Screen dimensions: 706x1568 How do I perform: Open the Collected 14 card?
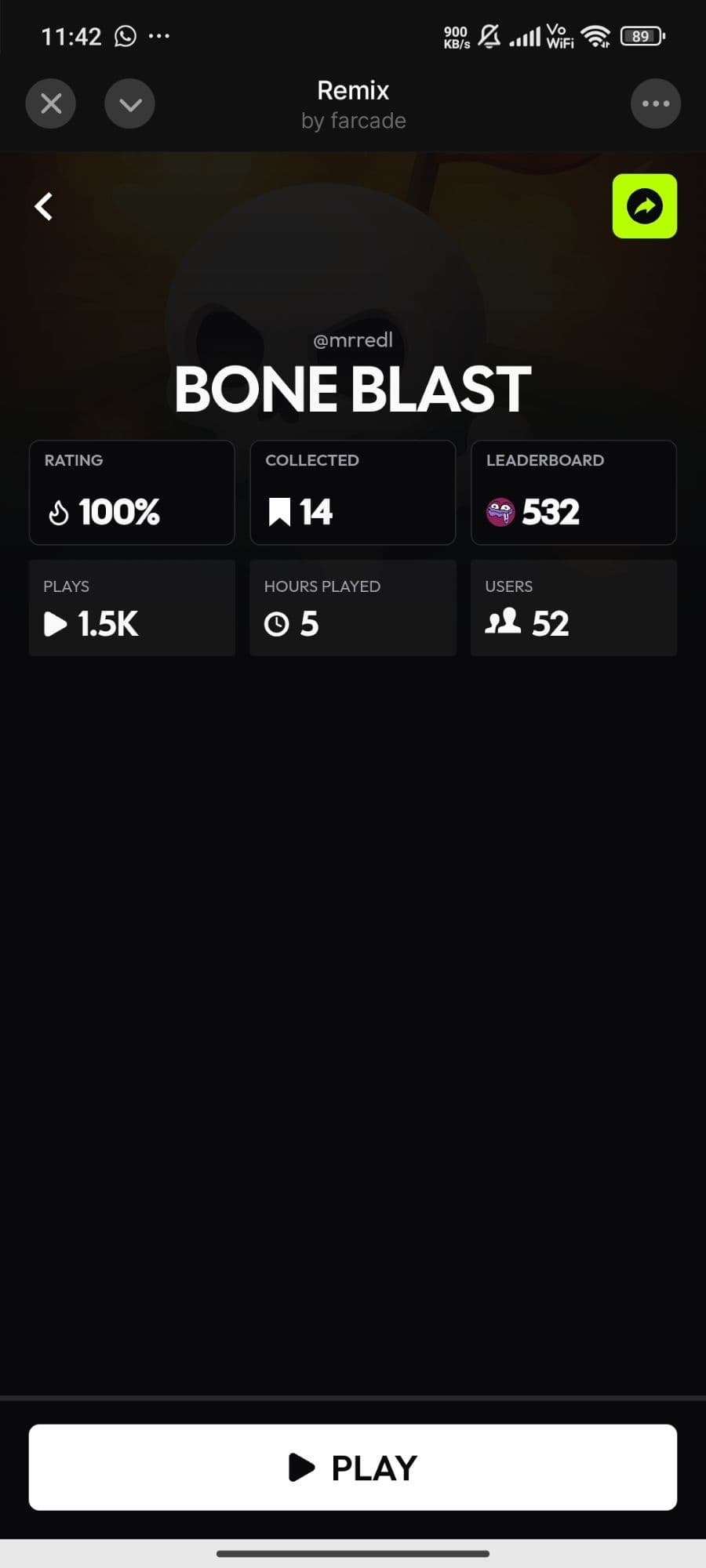(x=352, y=492)
